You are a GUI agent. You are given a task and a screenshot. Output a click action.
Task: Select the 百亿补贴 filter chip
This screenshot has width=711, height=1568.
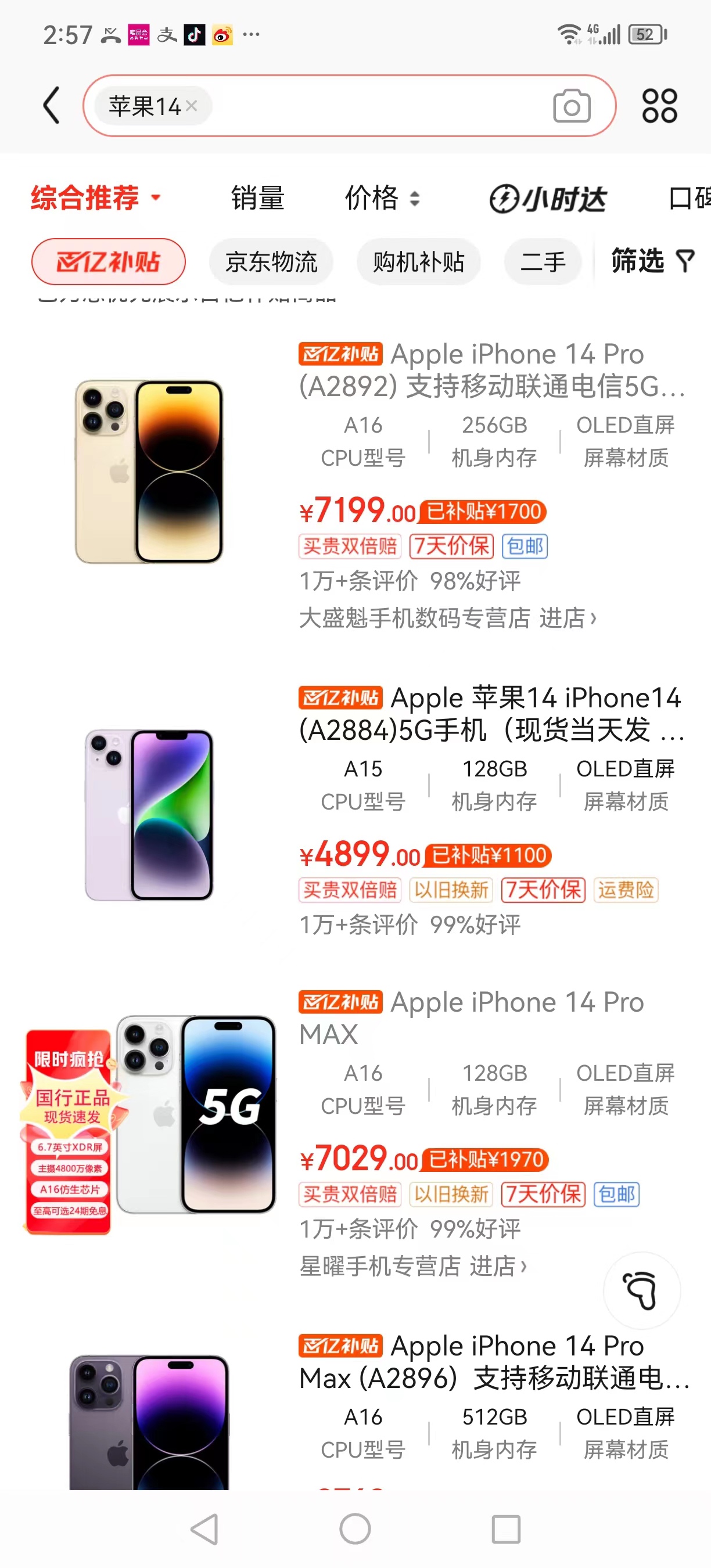(109, 262)
